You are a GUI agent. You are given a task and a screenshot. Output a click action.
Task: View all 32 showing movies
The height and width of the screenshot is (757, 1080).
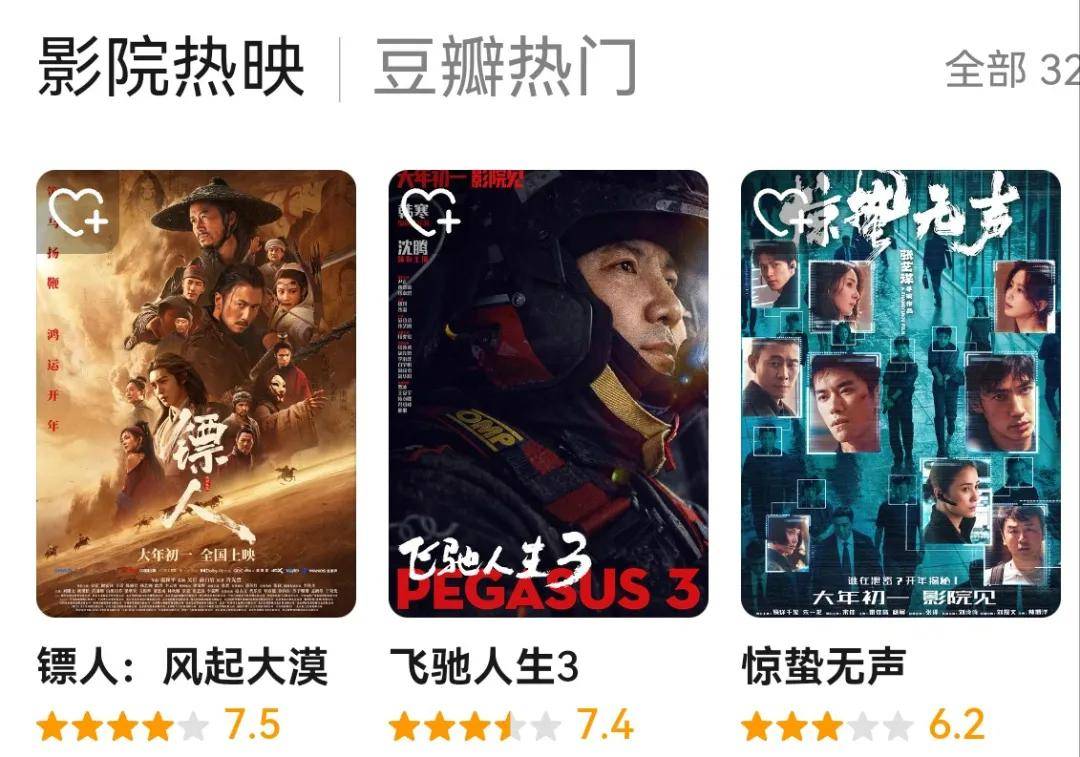(x=1010, y=69)
